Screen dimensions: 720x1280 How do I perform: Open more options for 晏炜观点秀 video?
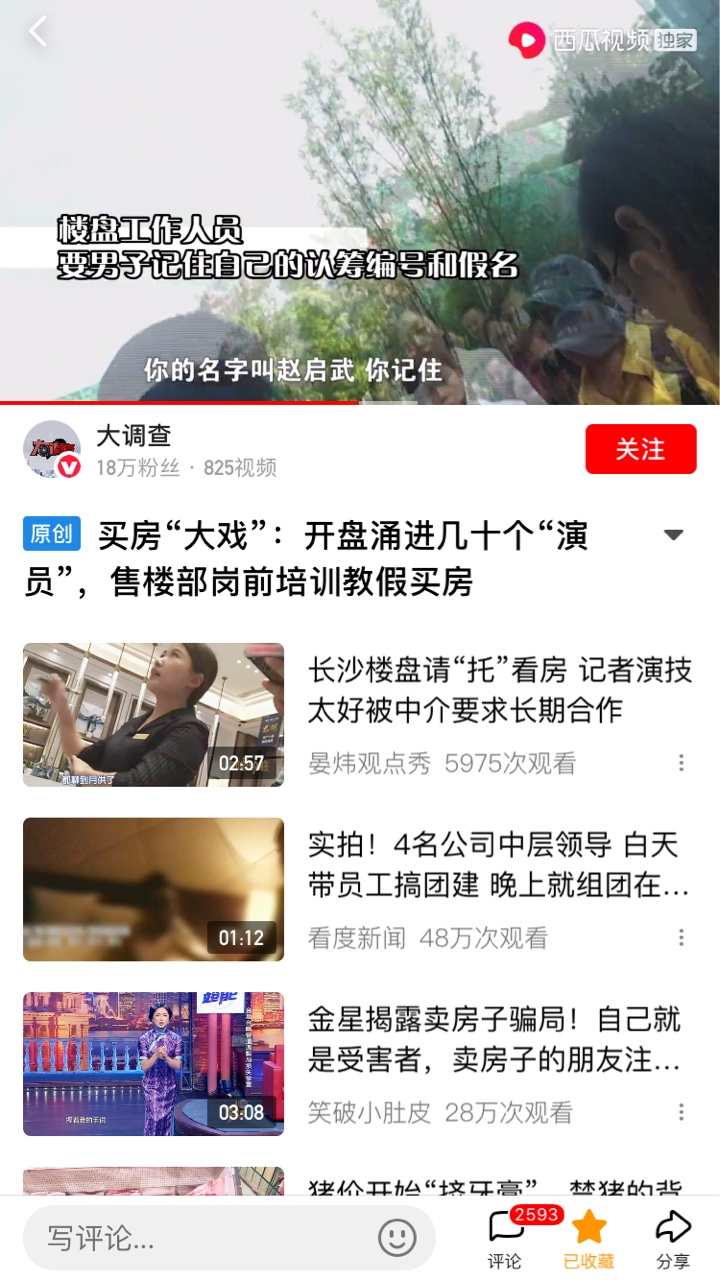[x=681, y=763]
